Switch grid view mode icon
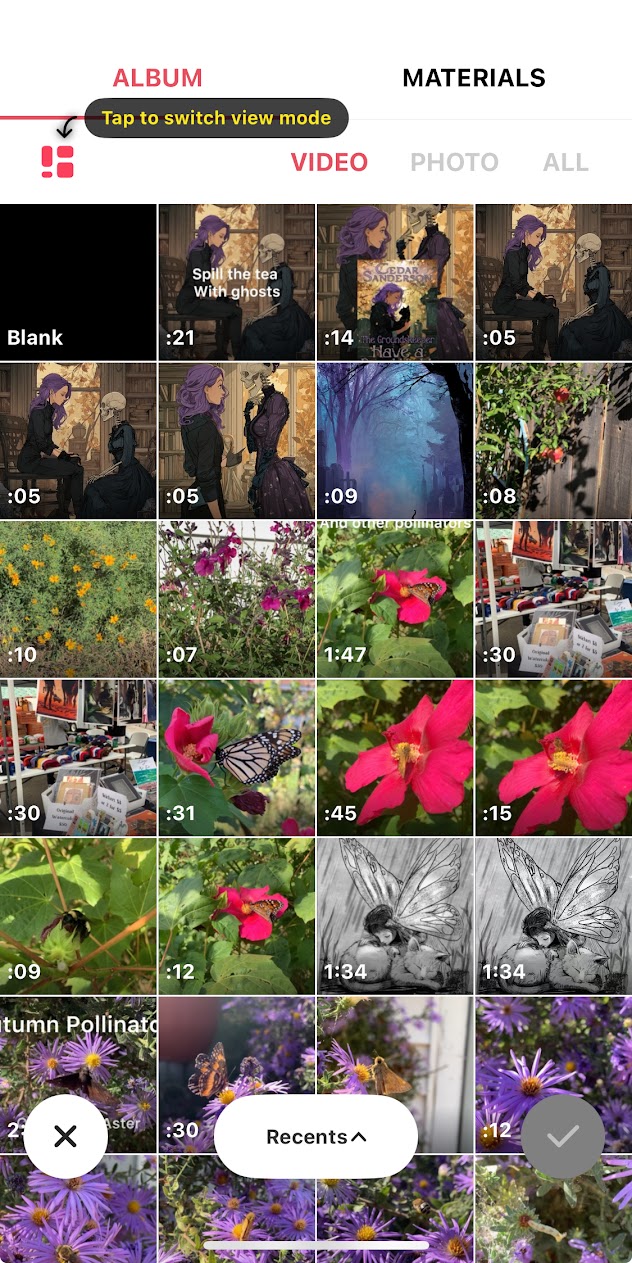 58,162
